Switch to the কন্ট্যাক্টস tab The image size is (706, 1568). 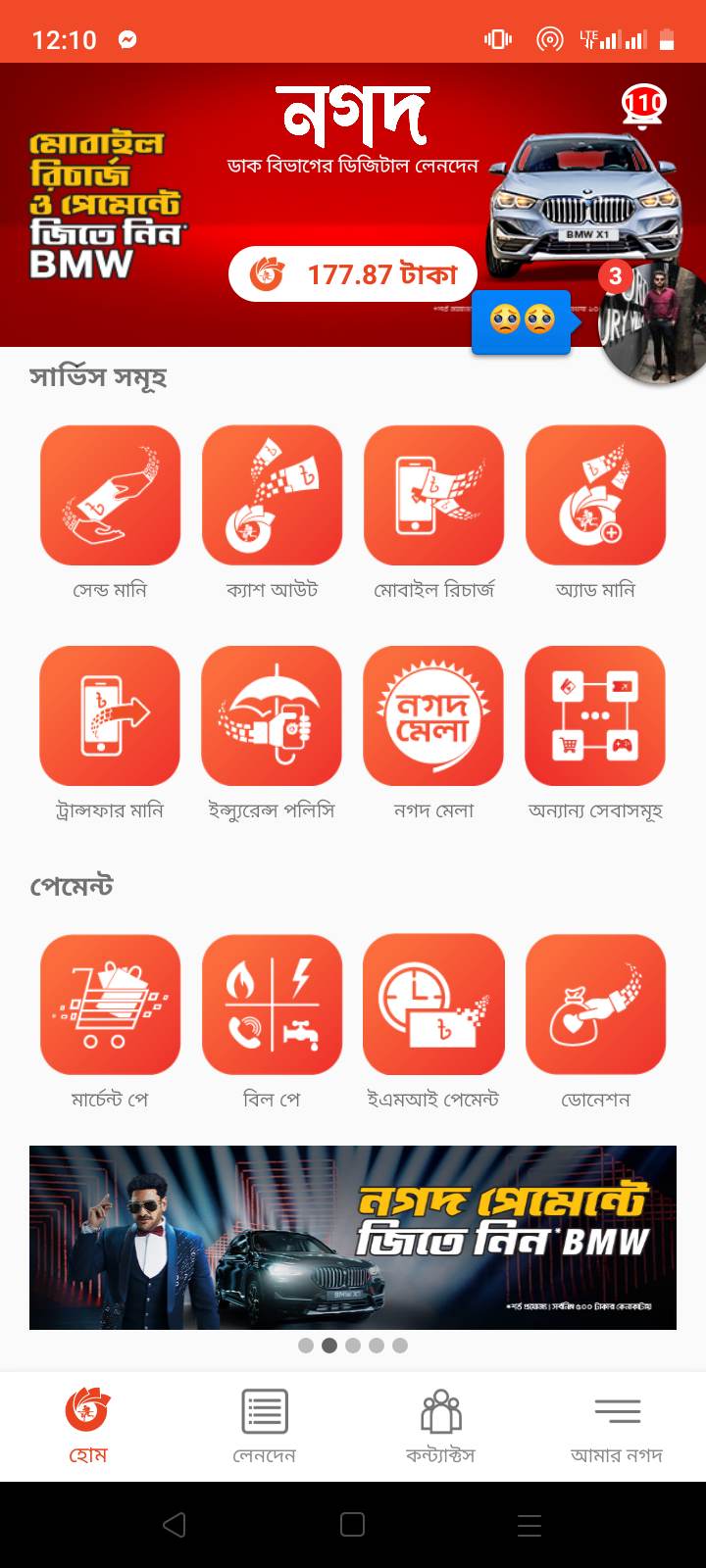440,1426
